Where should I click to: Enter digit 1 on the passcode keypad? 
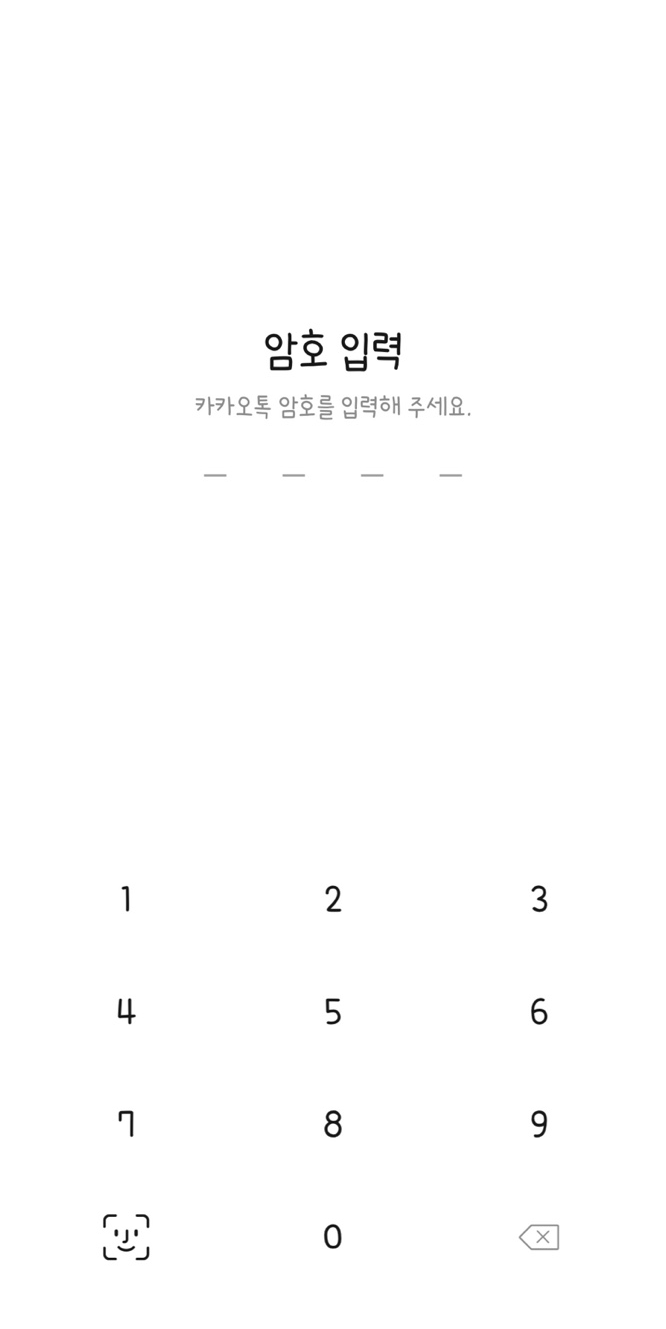tap(126, 899)
